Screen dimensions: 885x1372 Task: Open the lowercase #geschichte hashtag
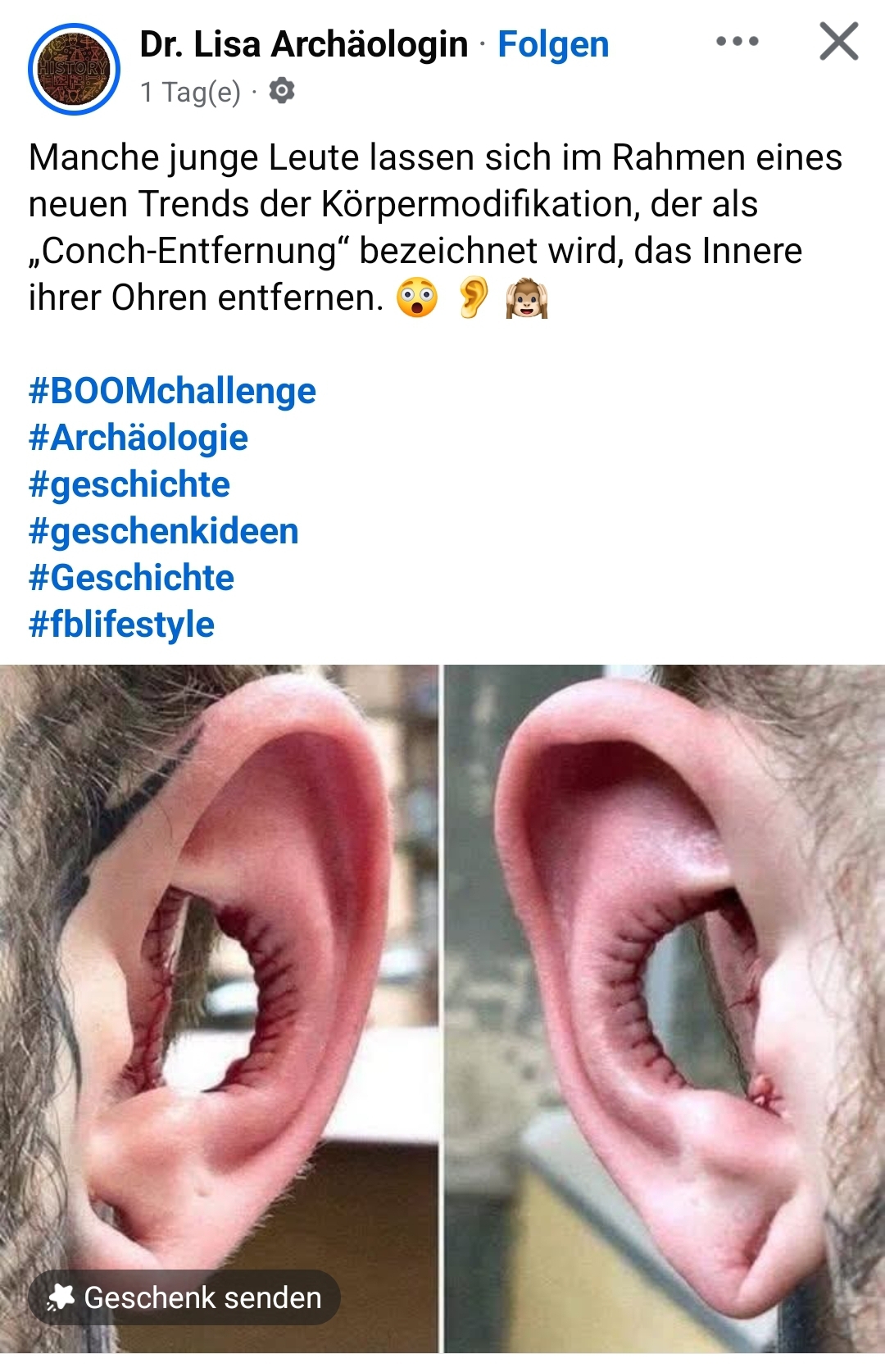(x=129, y=484)
